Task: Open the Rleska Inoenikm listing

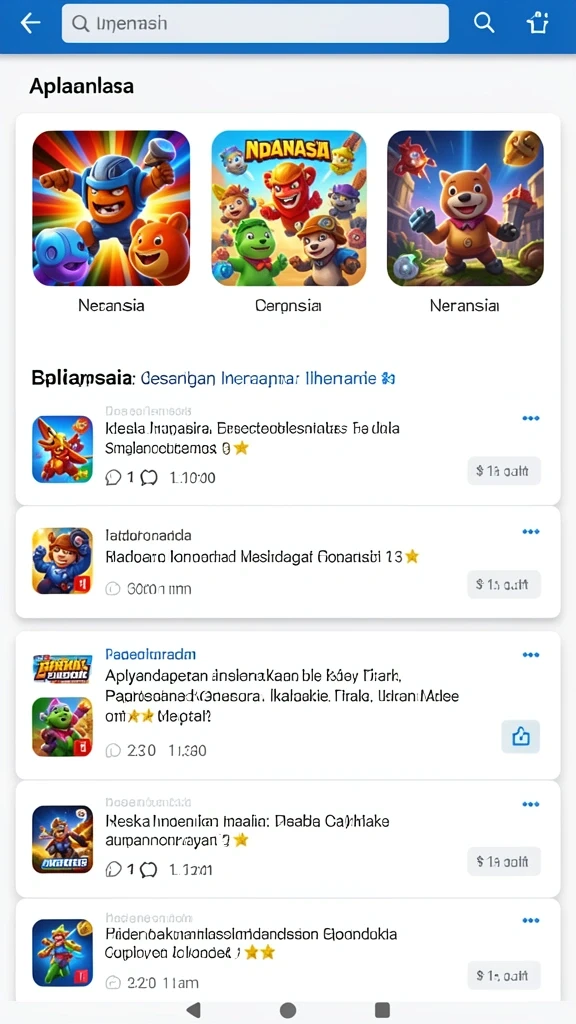Action: pos(288,839)
